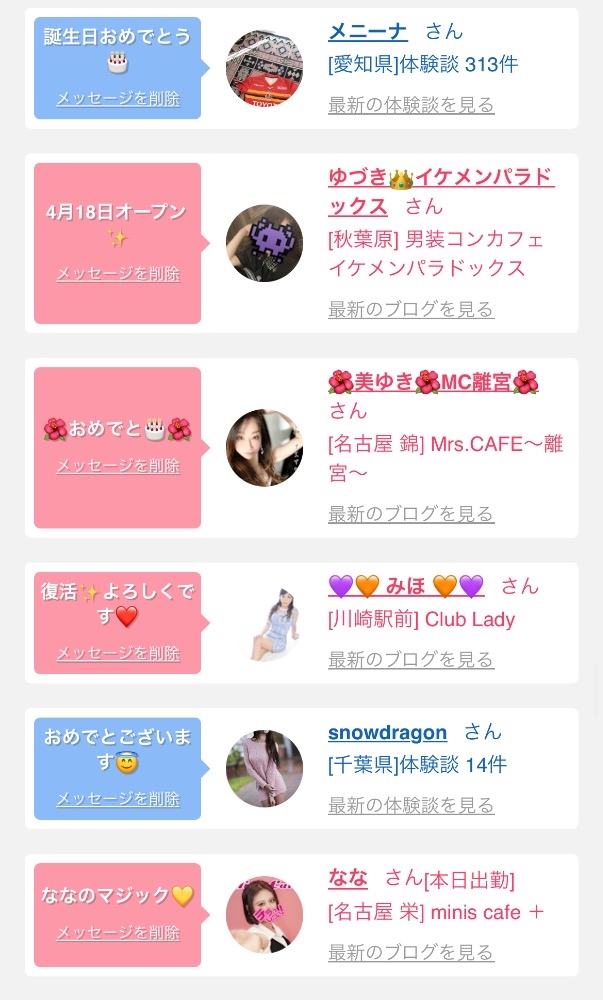
Task: Tap snowdragon's avatar photo
Action: tap(264, 768)
